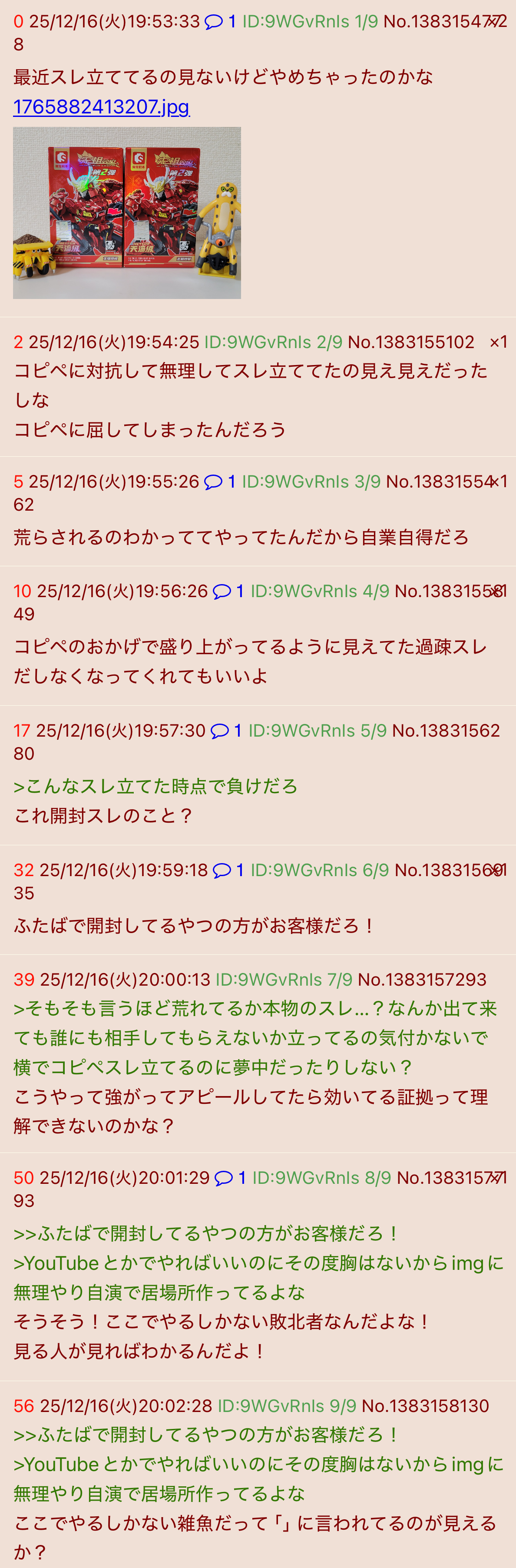
Task: Tap ID:9WGvRnls 2/9 on post 2
Action: click(x=273, y=342)
